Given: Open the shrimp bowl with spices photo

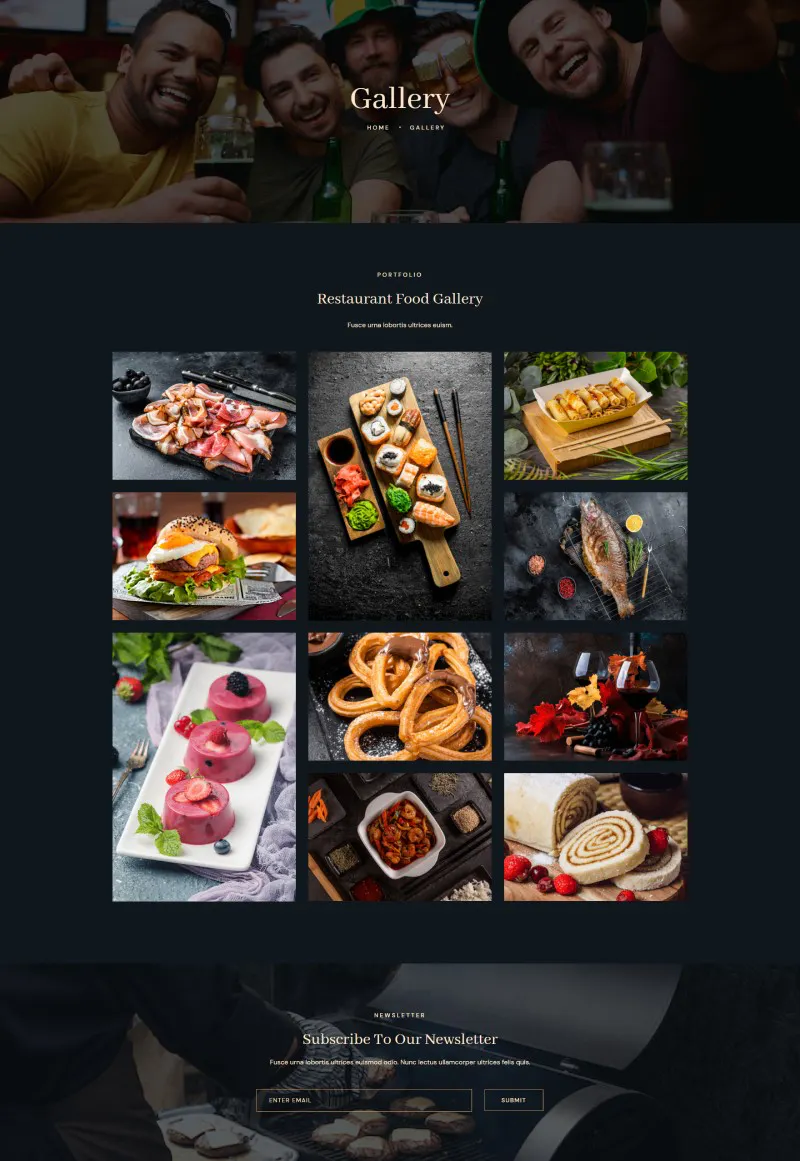Looking at the screenshot, I should [x=400, y=836].
